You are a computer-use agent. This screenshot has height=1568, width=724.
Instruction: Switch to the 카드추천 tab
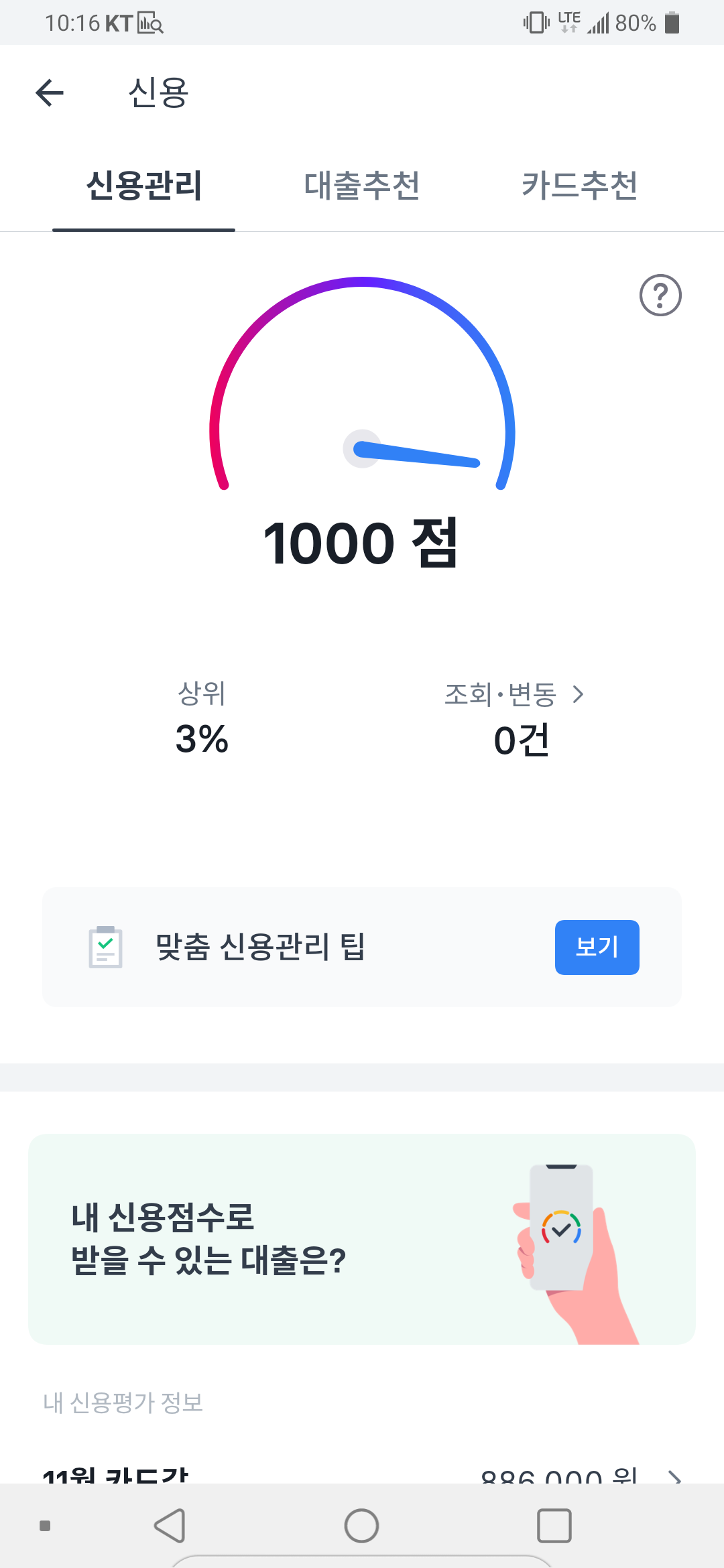coord(580,186)
